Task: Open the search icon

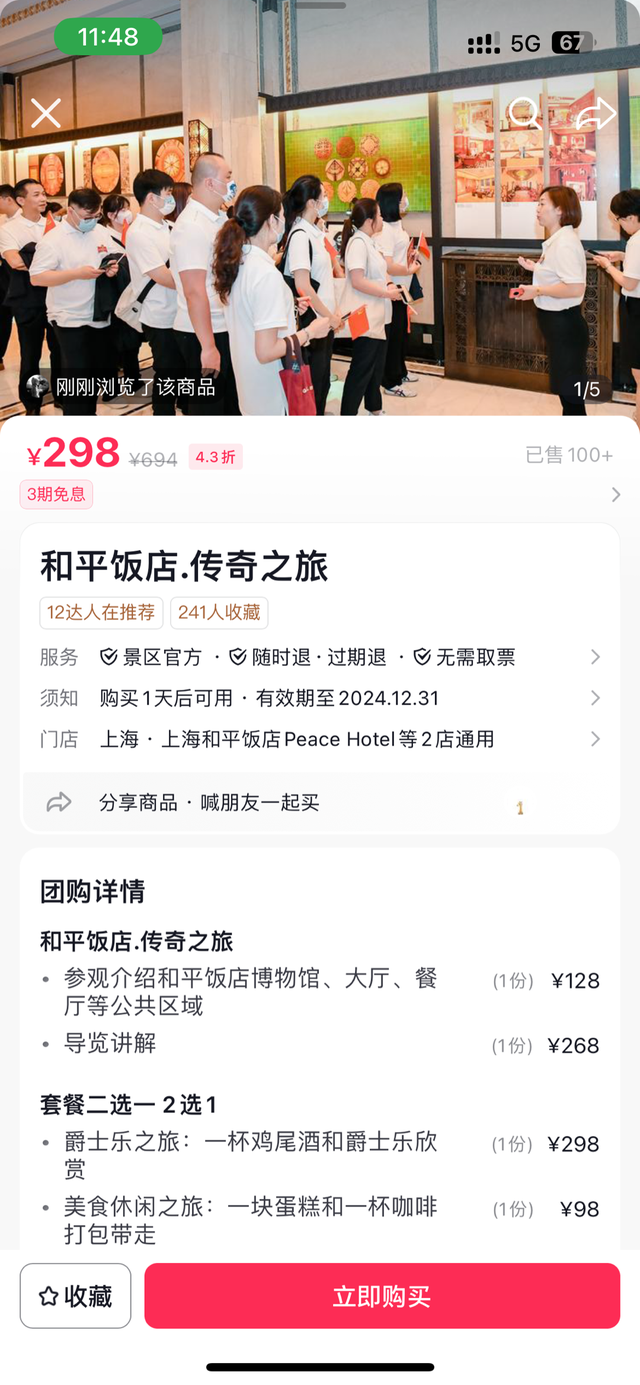Action: coord(524,114)
